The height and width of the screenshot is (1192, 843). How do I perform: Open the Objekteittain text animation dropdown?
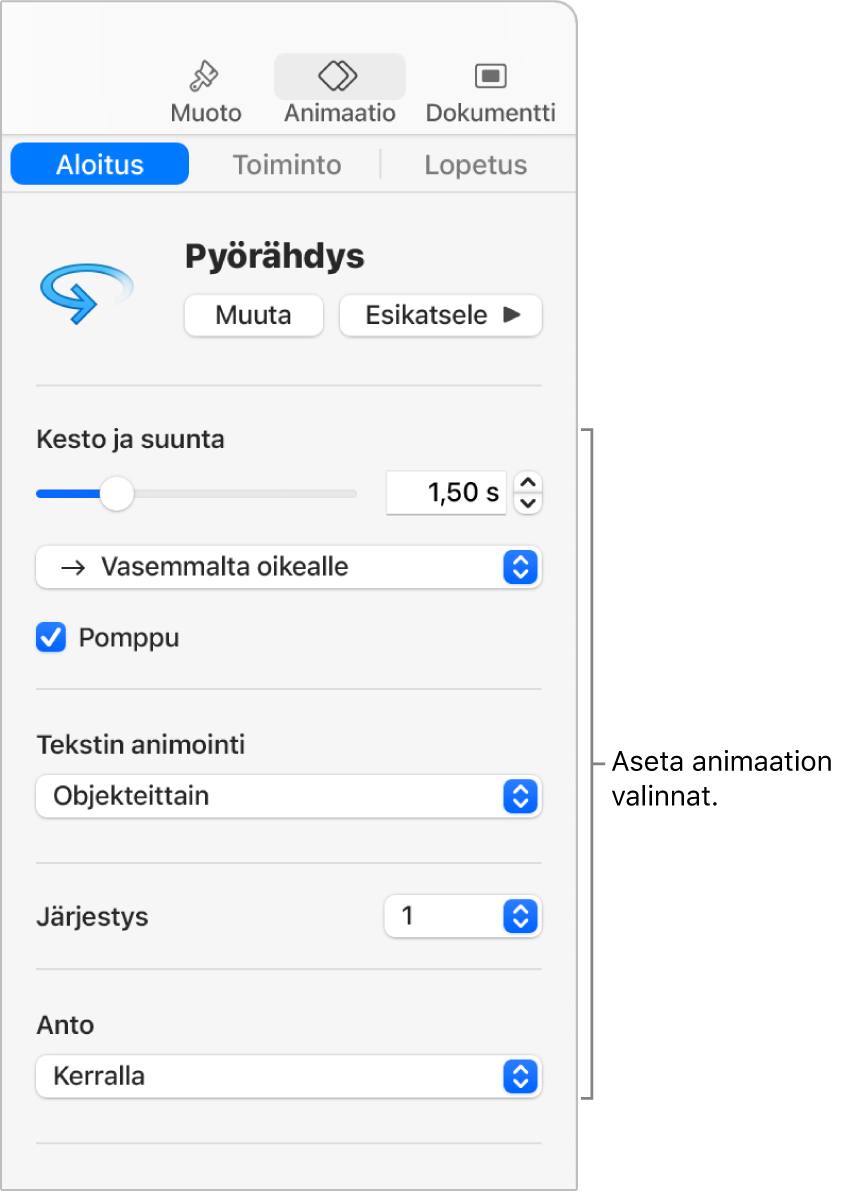tap(288, 796)
